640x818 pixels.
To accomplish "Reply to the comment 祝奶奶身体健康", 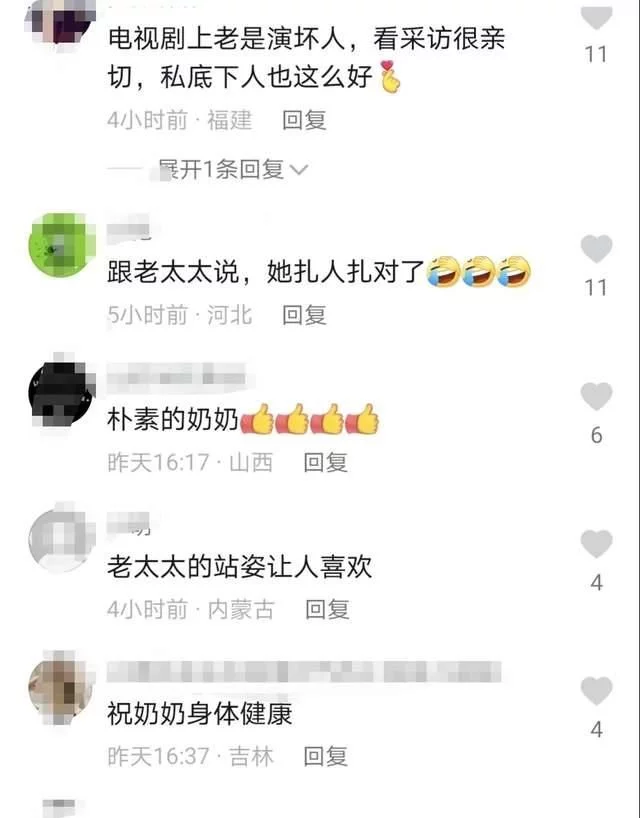I will coord(325,756).
